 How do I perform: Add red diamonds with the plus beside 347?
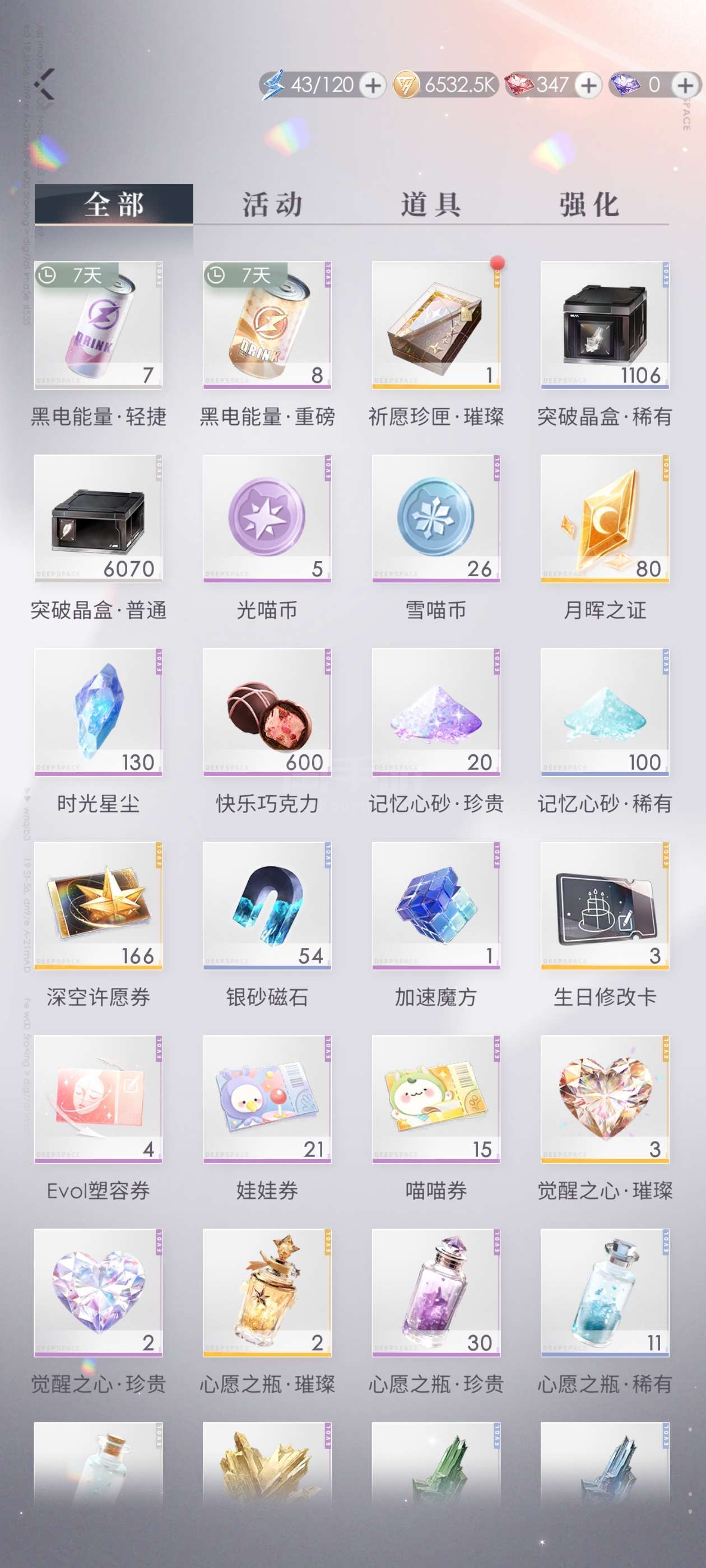[588, 85]
